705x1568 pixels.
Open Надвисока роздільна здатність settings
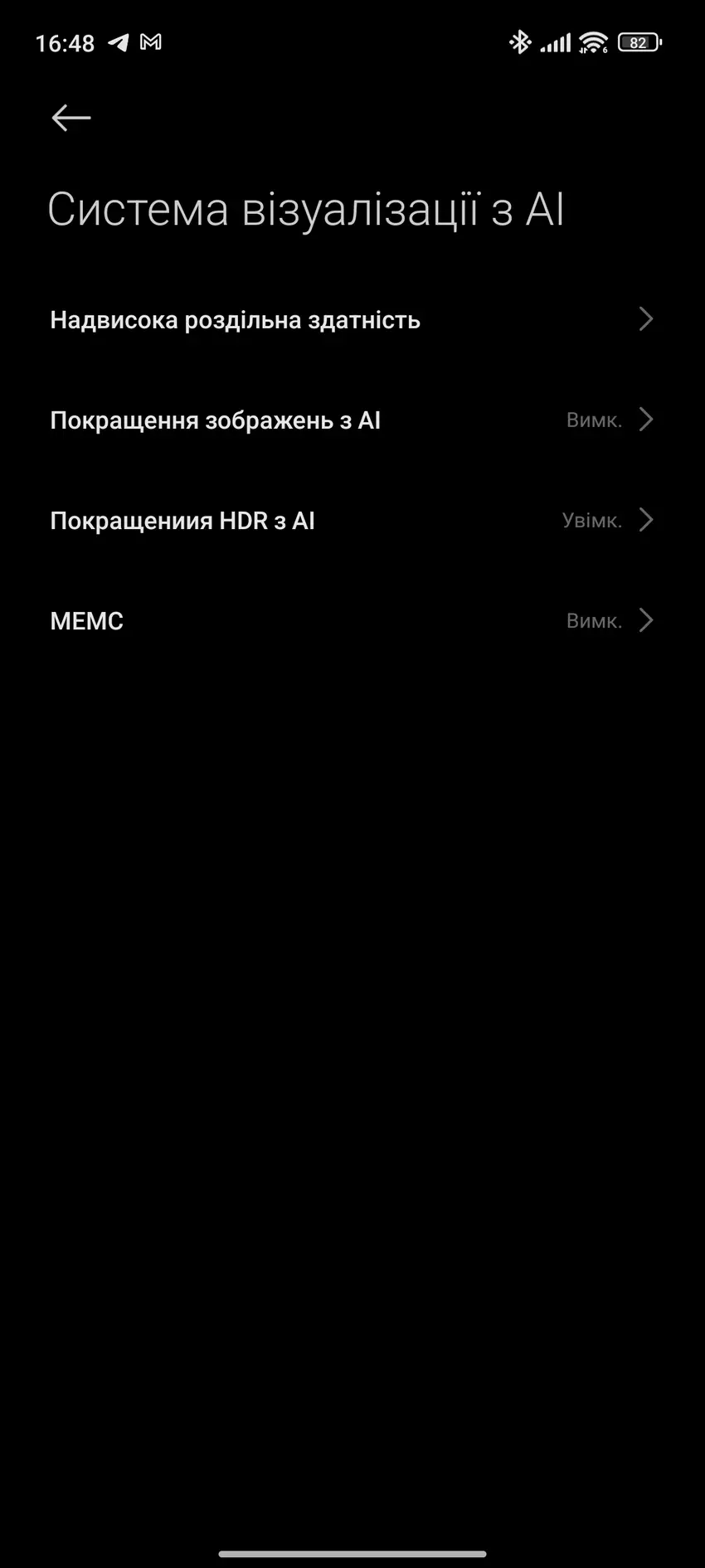[352, 320]
